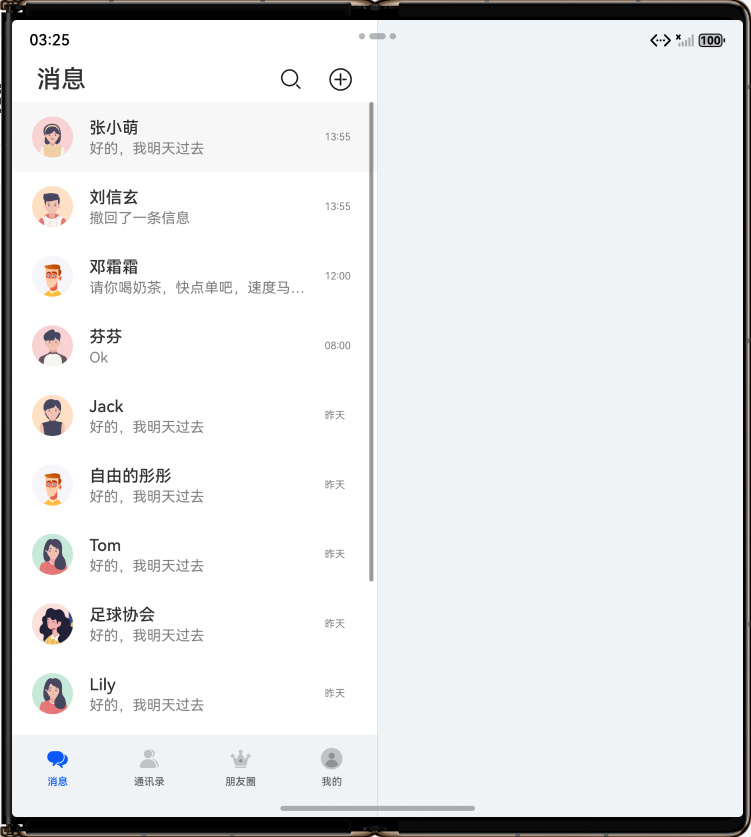This screenshot has height=837, width=751.
Task: Open 张小萌's avatar picture
Action: 52,137
